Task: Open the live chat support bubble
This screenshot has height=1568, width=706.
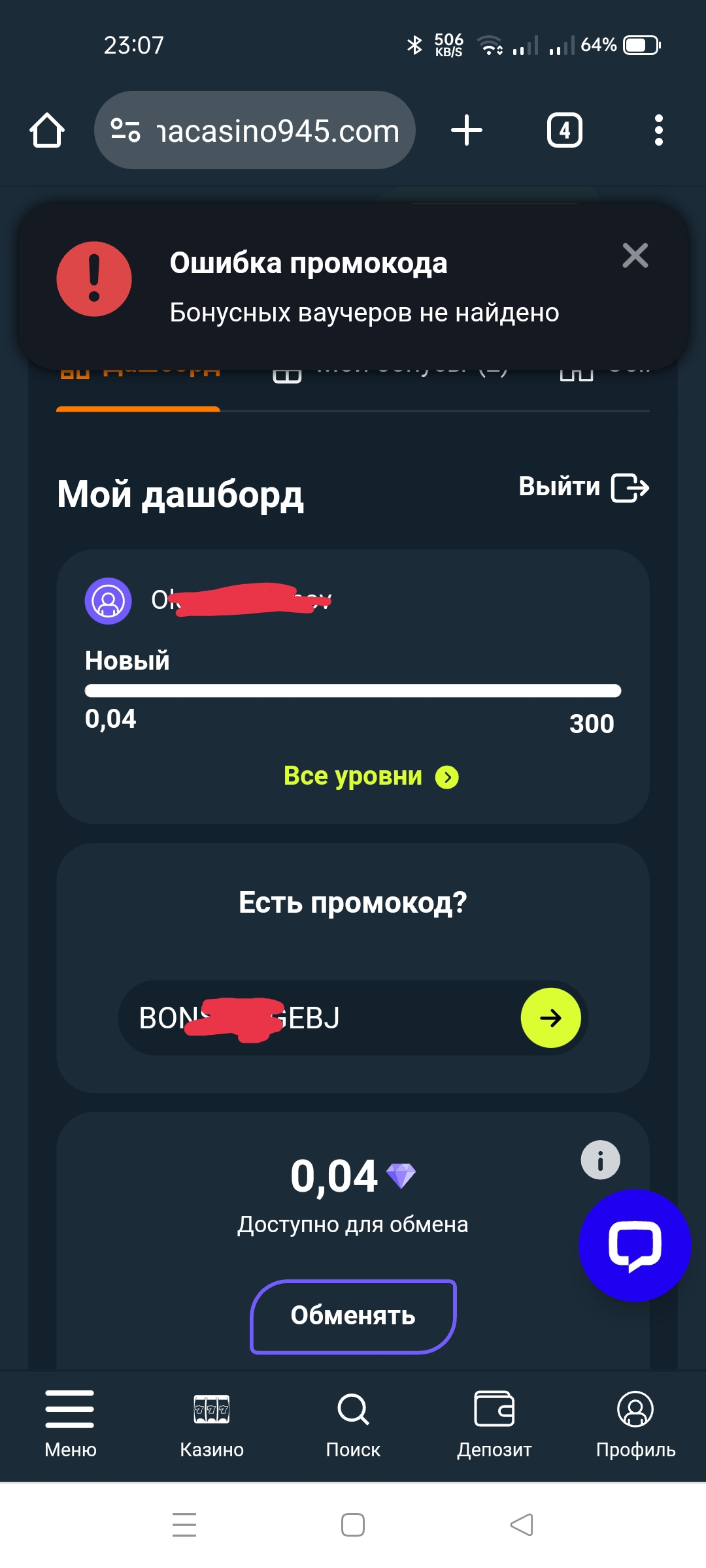Action: click(634, 1245)
